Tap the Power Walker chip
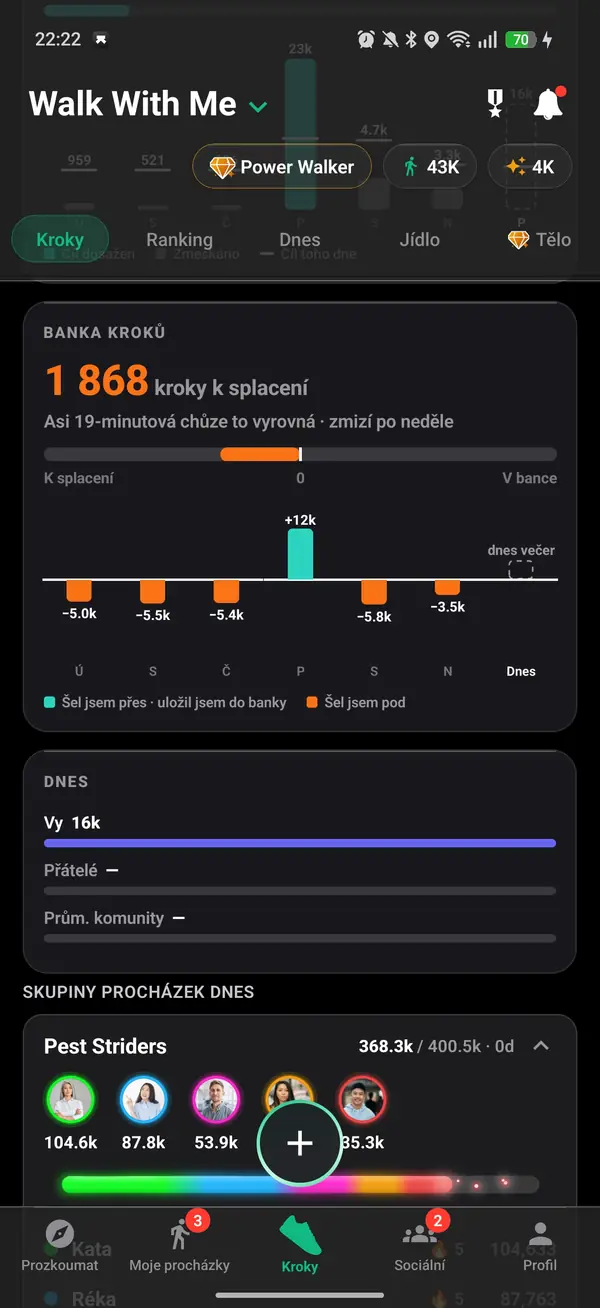 point(282,167)
